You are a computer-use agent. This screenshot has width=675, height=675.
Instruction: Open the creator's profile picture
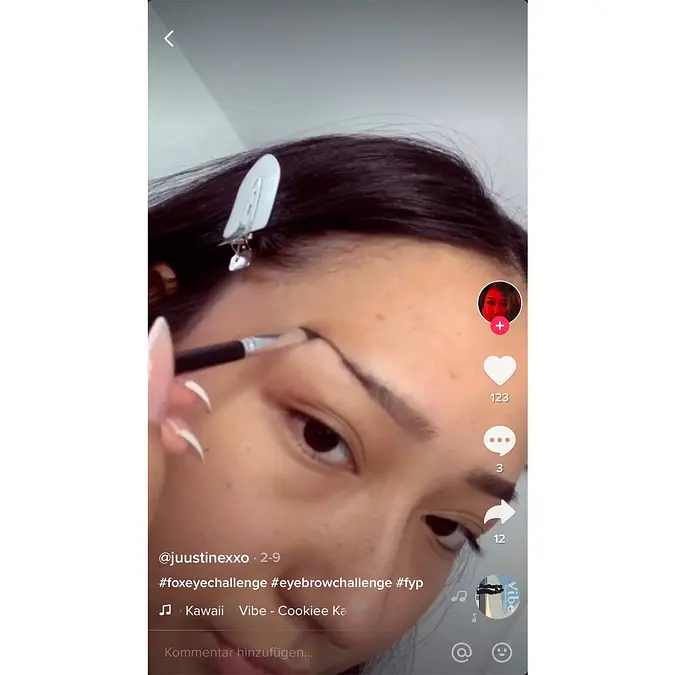[x=499, y=301]
